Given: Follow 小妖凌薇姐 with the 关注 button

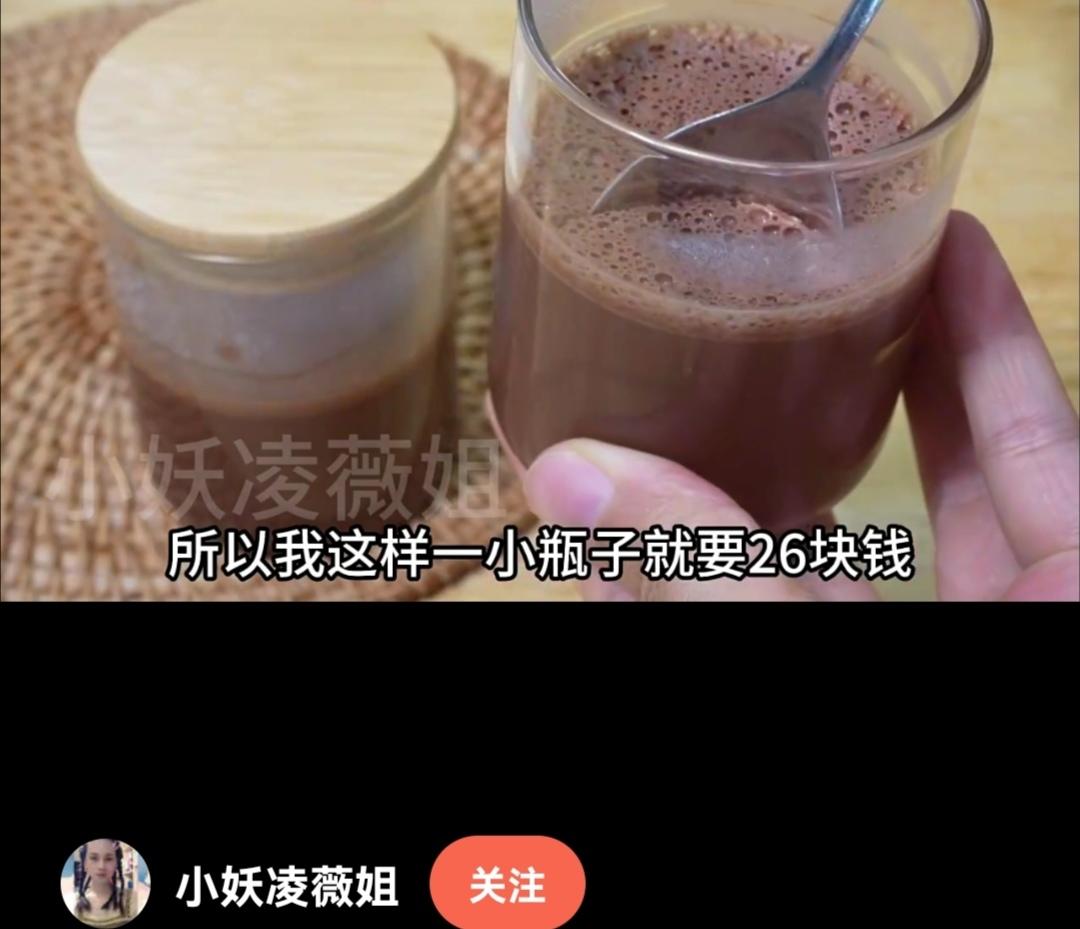Looking at the screenshot, I should pos(507,884).
